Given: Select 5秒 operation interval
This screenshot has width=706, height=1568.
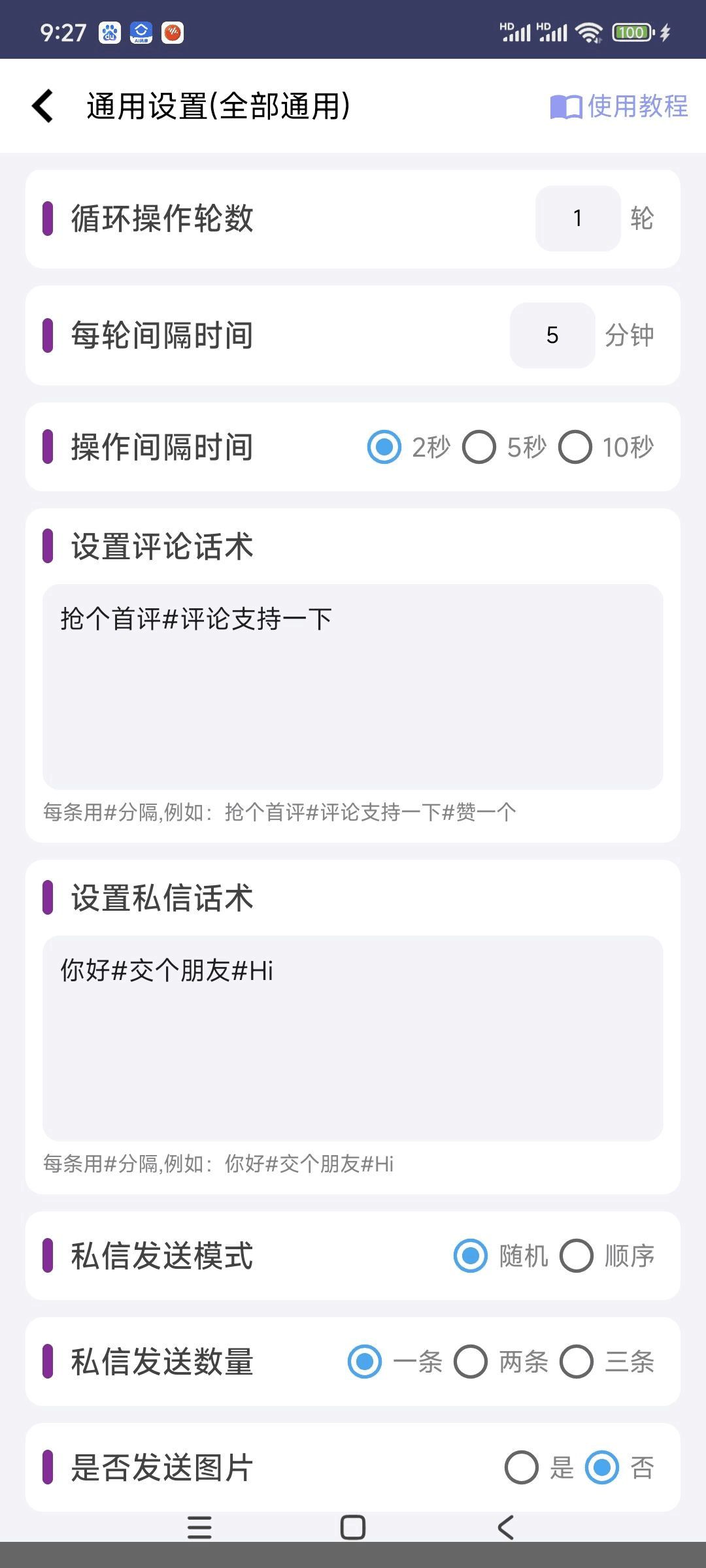Looking at the screenshot, I should click(479, 448).
